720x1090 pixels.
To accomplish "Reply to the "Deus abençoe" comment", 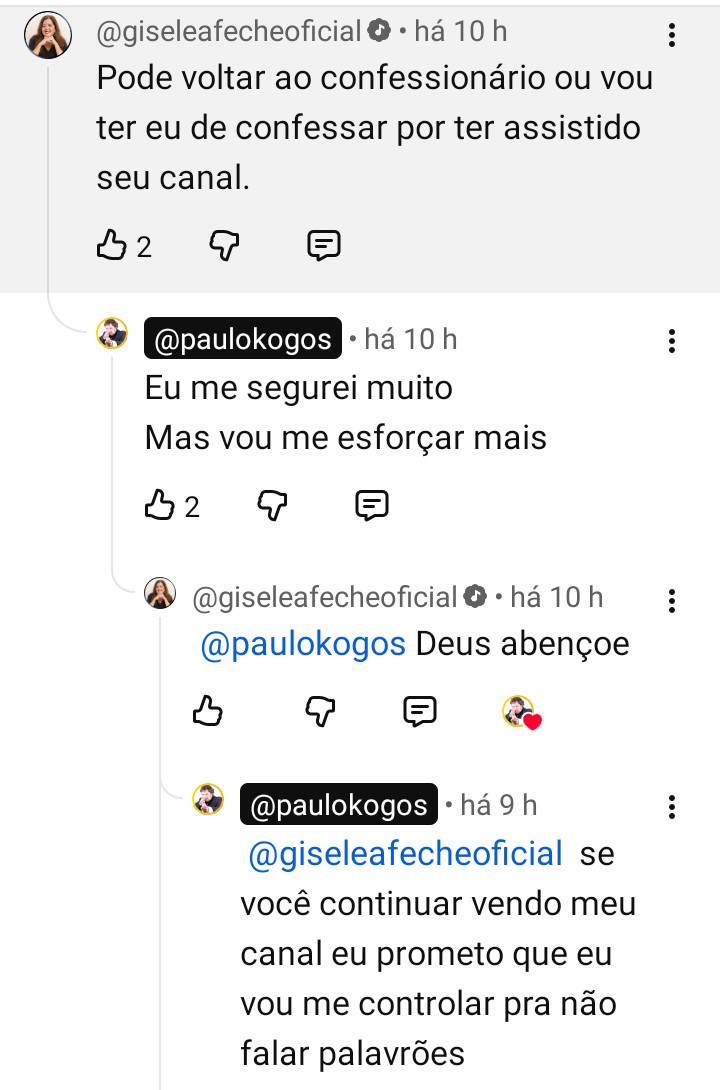I will click(x=420, y=711).
